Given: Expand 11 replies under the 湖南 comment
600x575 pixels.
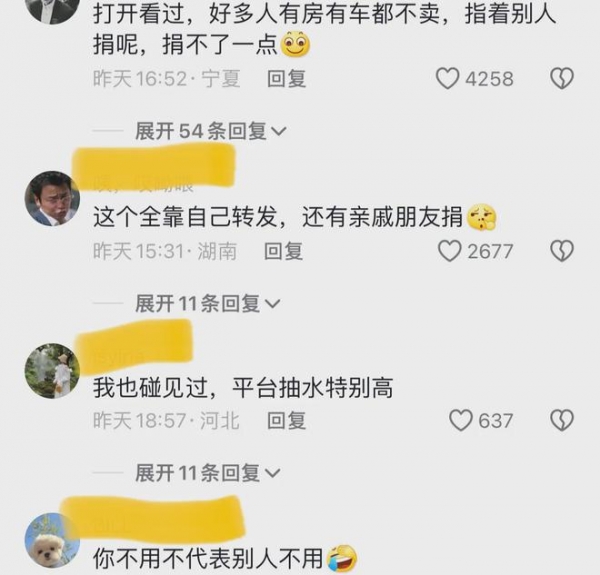Looking at the screenshot, I should [x=208, y=303].
